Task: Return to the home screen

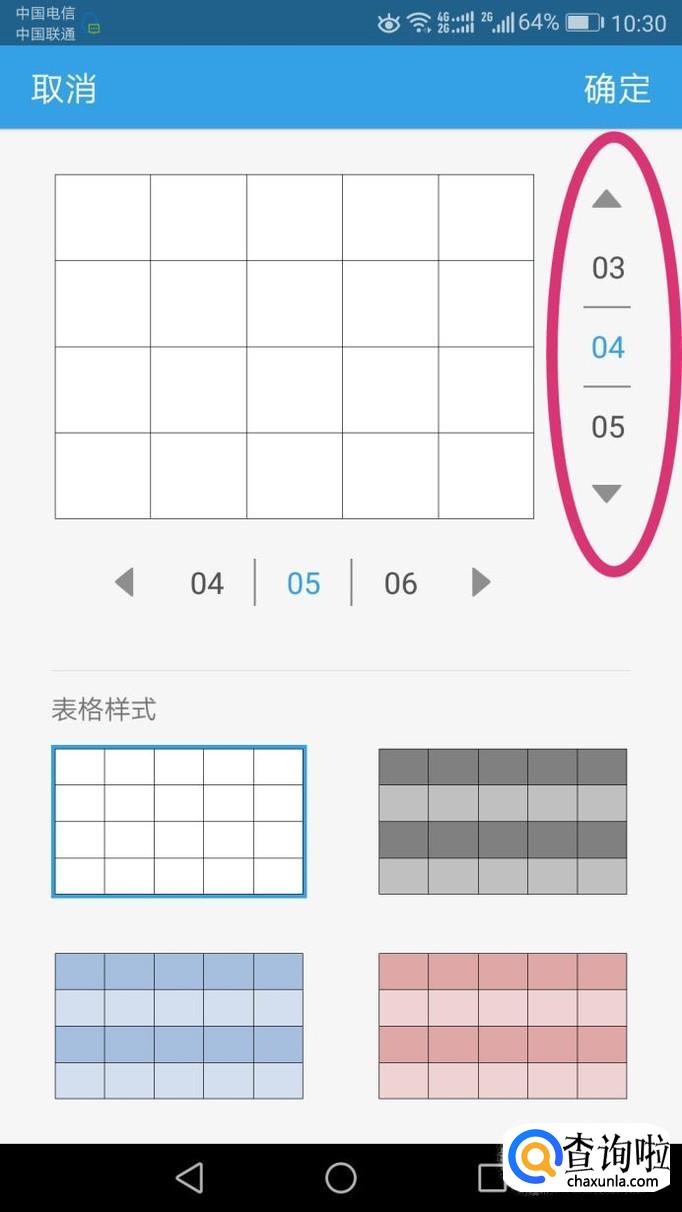Action: (341, 1177)
